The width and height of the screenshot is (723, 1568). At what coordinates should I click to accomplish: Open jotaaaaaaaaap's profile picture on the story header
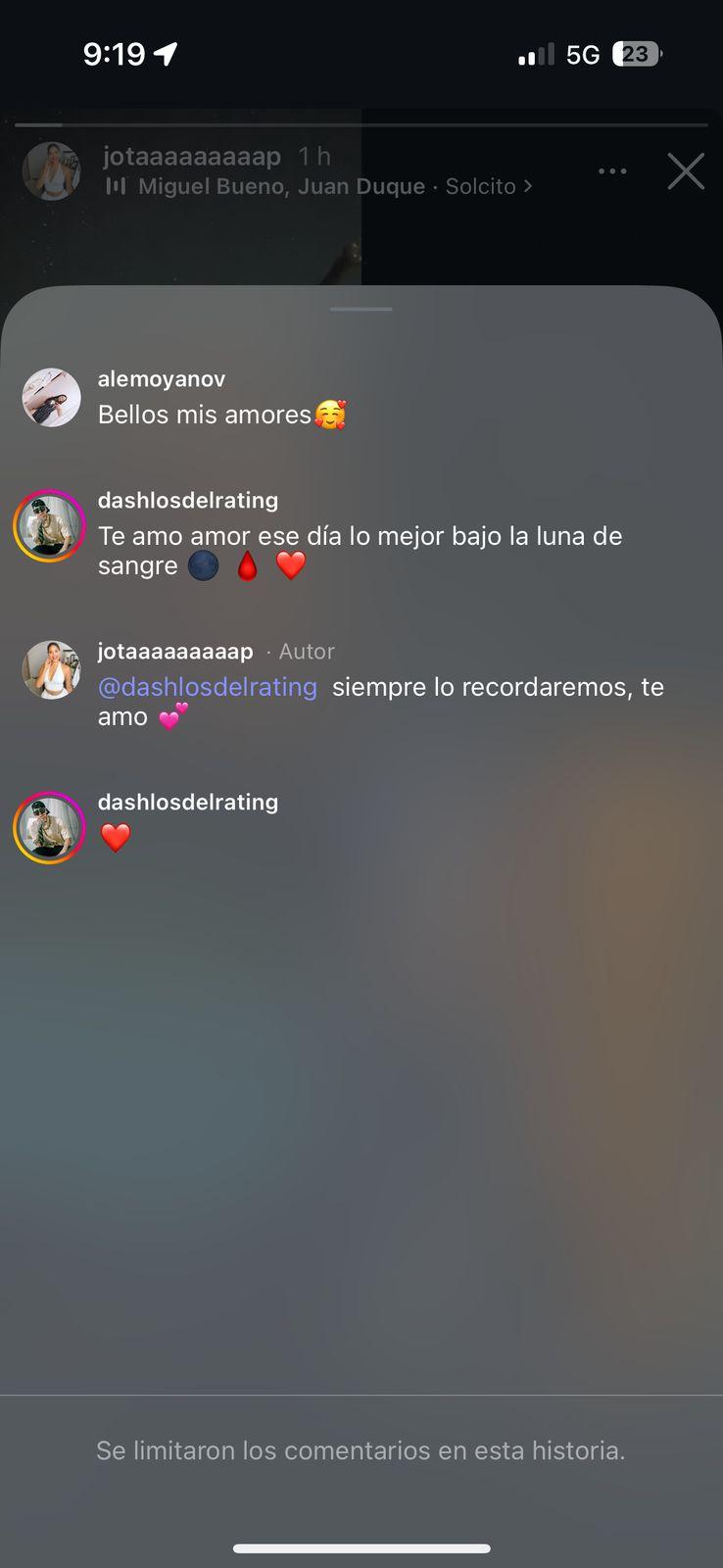click(x=51, y=171)
